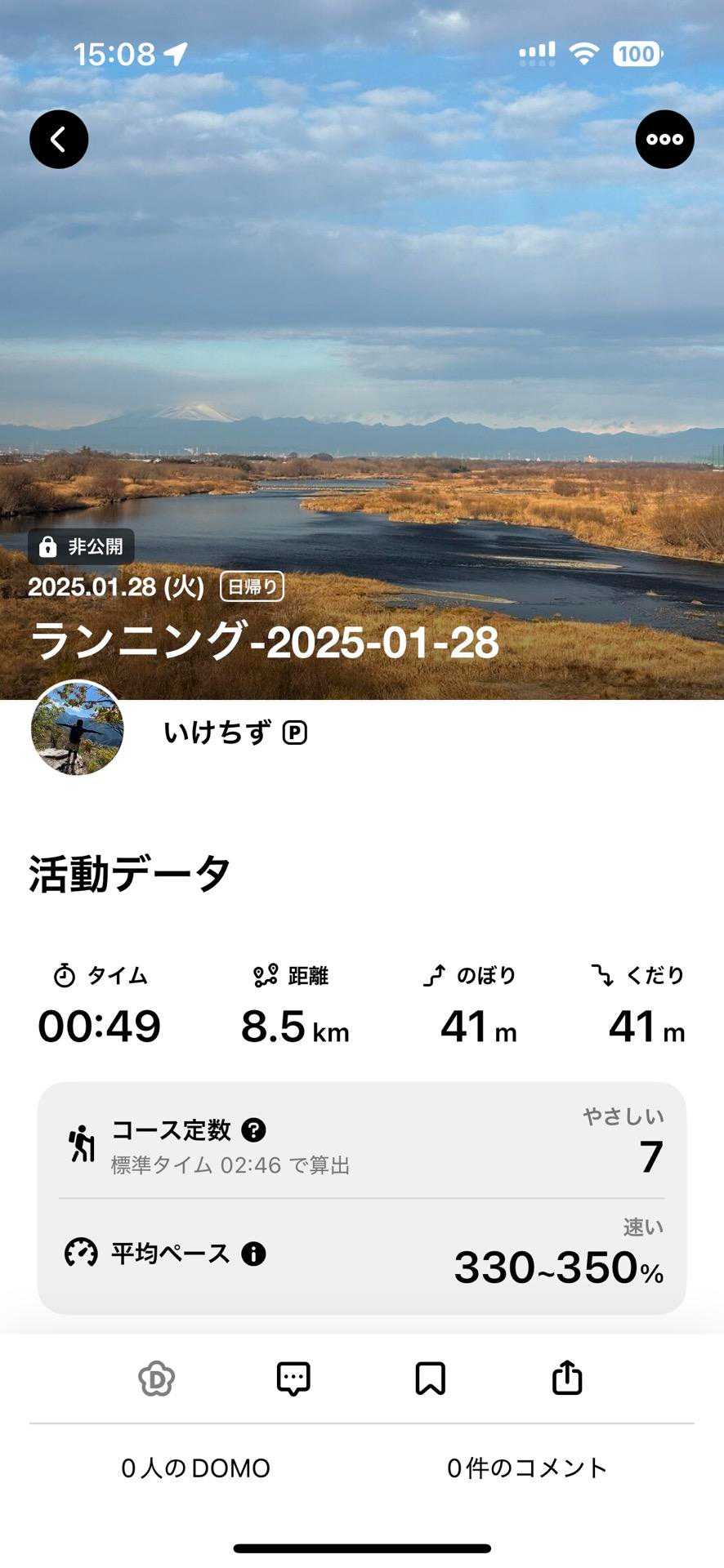Open いけちず profile picture
724x1568 pixels.
78,728
